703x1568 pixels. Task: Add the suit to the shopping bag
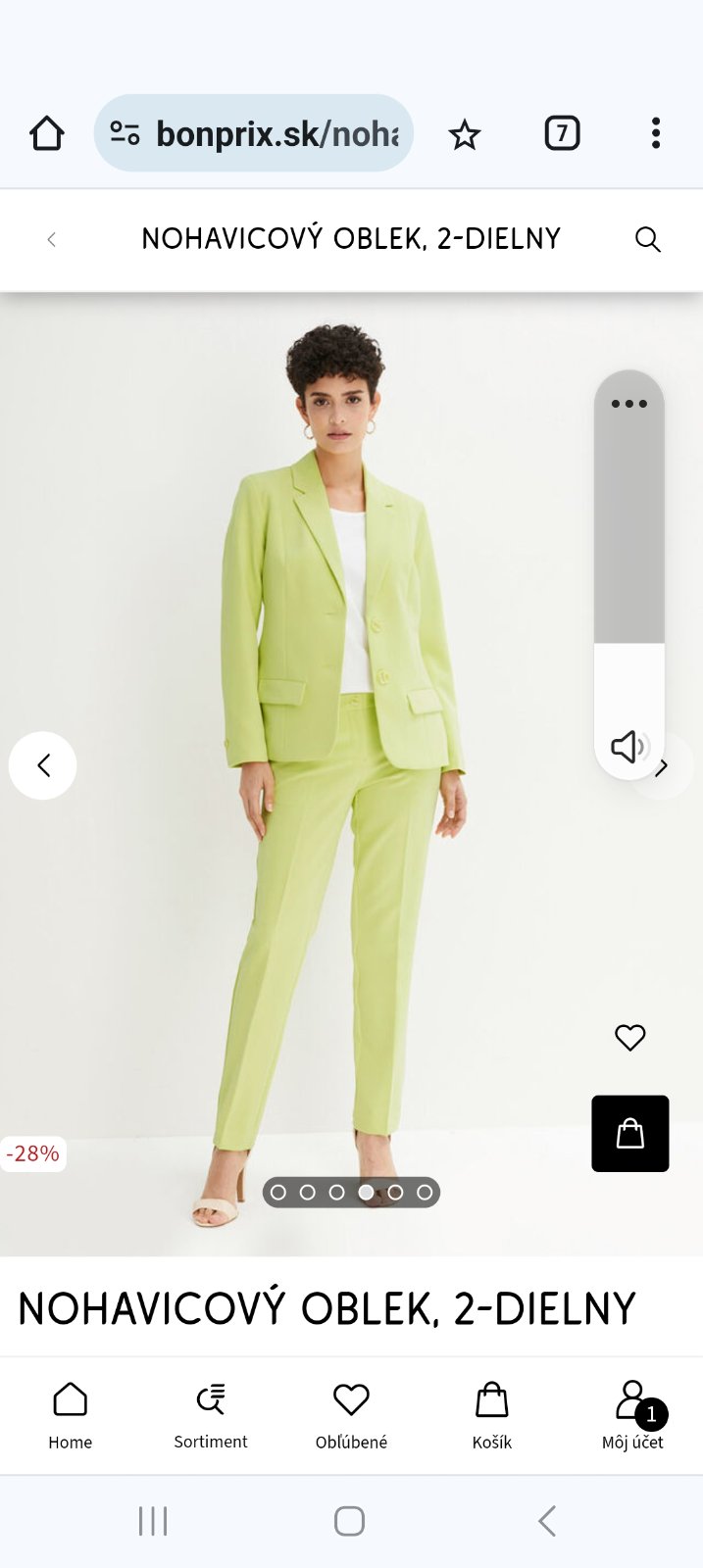630,1134
